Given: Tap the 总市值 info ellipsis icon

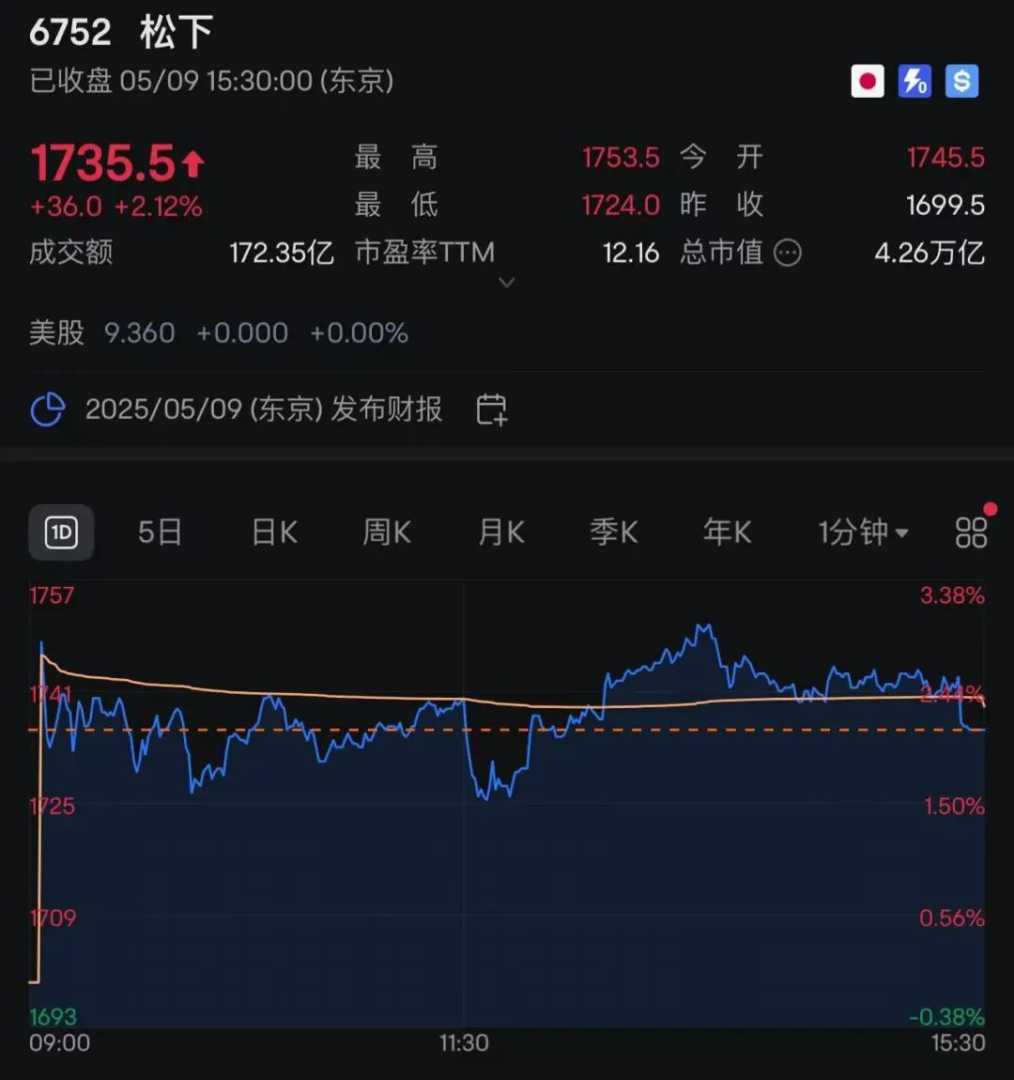Looking at the screenshot, I should pyautogui.click(x=788, y=253).
